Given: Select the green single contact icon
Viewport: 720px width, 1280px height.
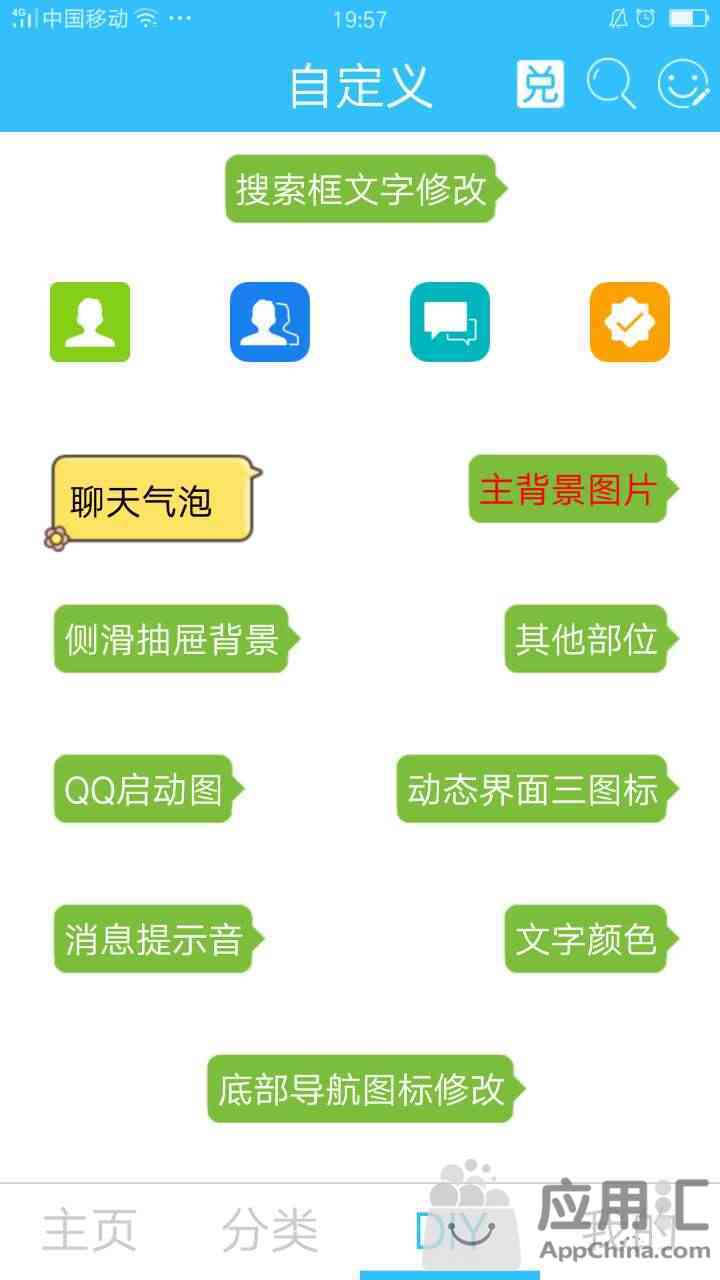Looking at the screenshot, I should pyautogui.click(x=90, y=322).
